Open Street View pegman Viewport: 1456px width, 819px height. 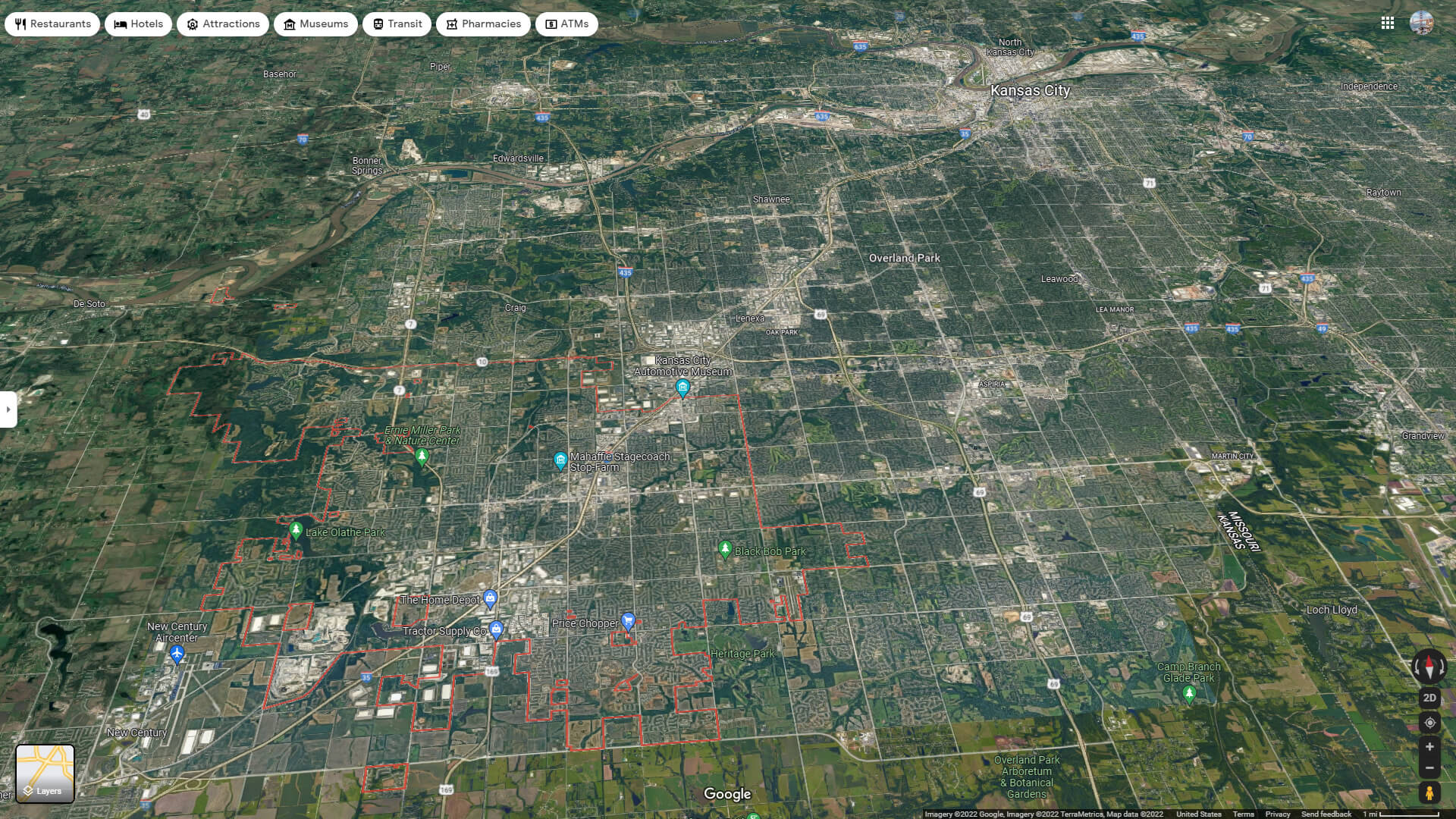pyautogui.click(x=1429, y=793)
